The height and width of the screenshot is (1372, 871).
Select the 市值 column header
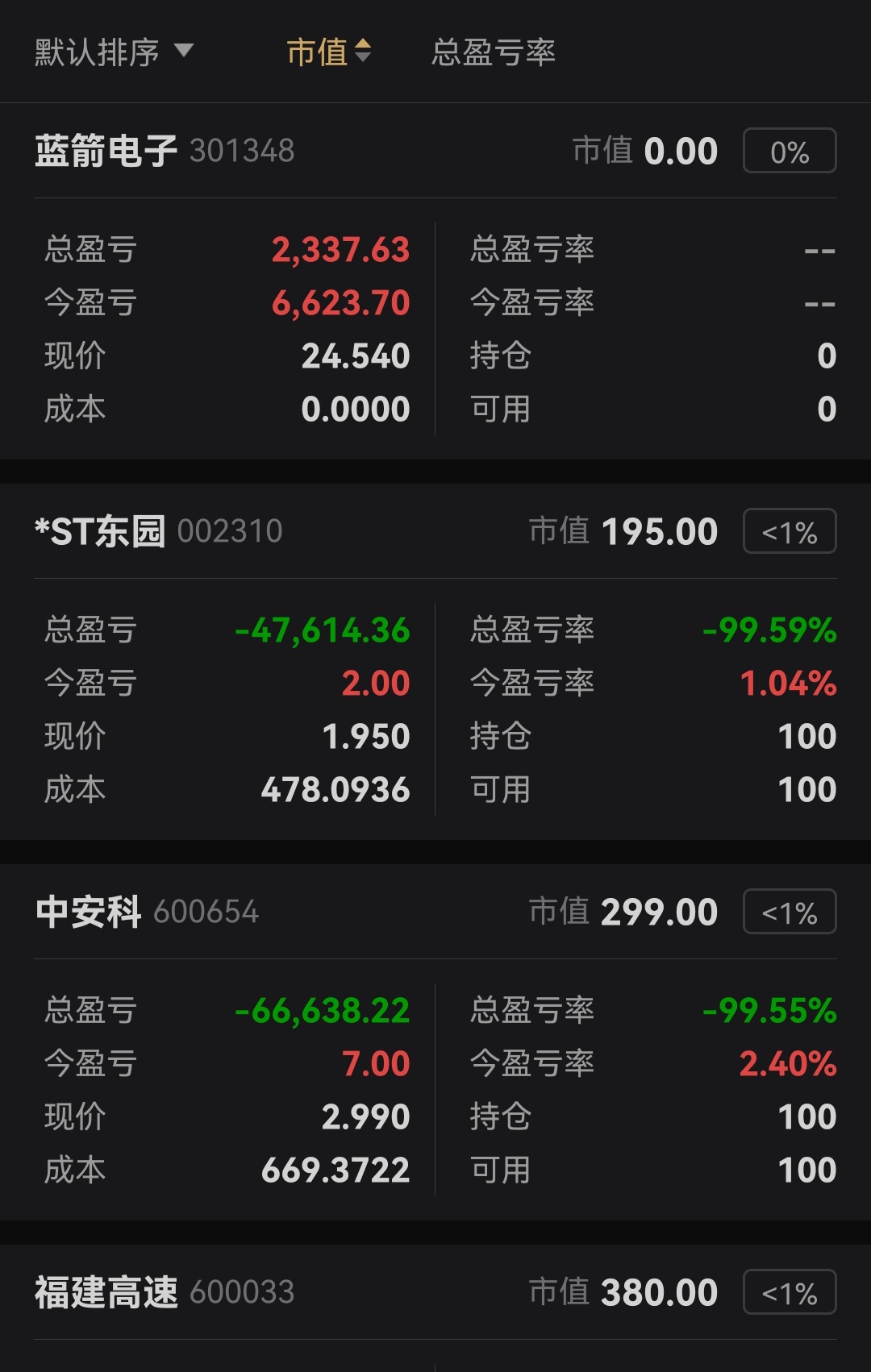[x=319, y=51]
